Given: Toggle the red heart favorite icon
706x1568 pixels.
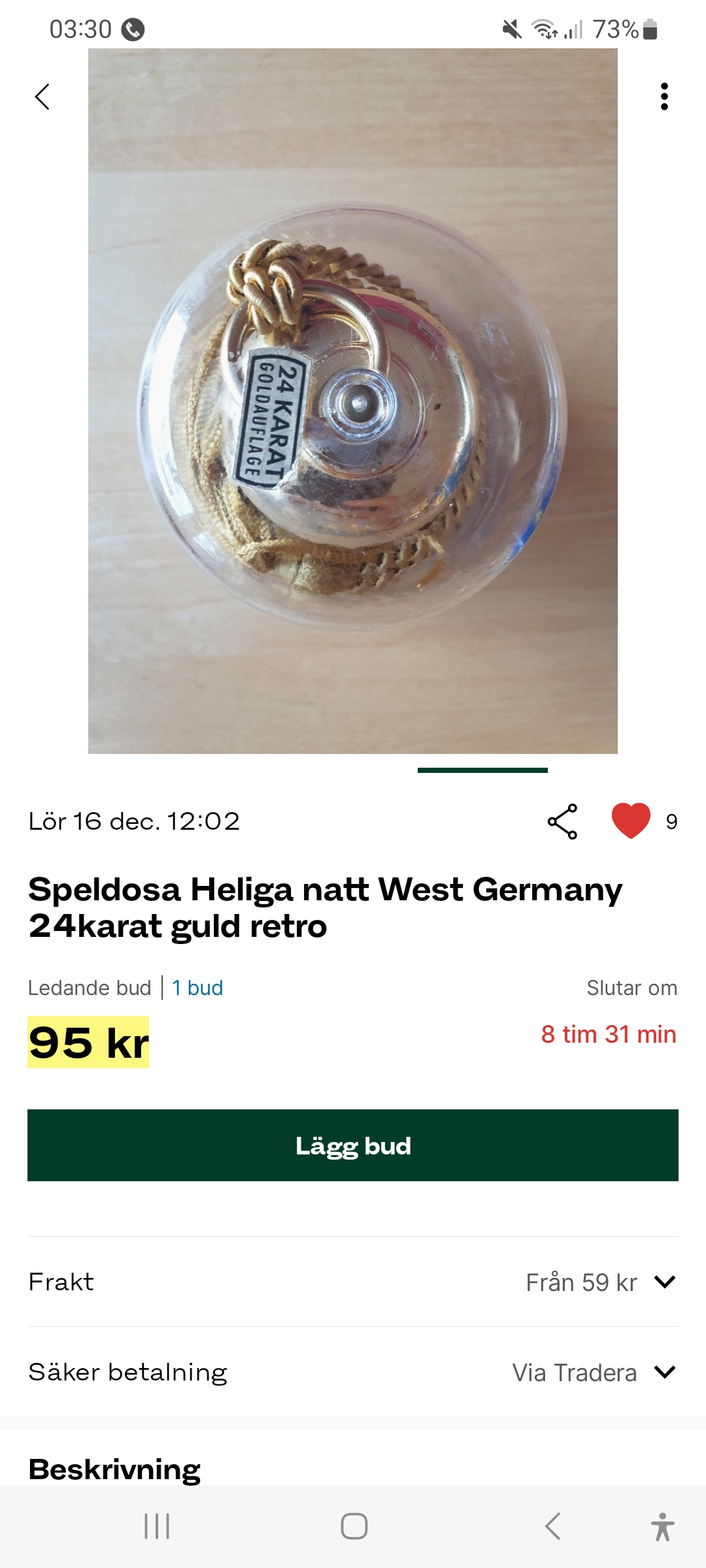Looking at the screenshot, I should pos(631,821).
